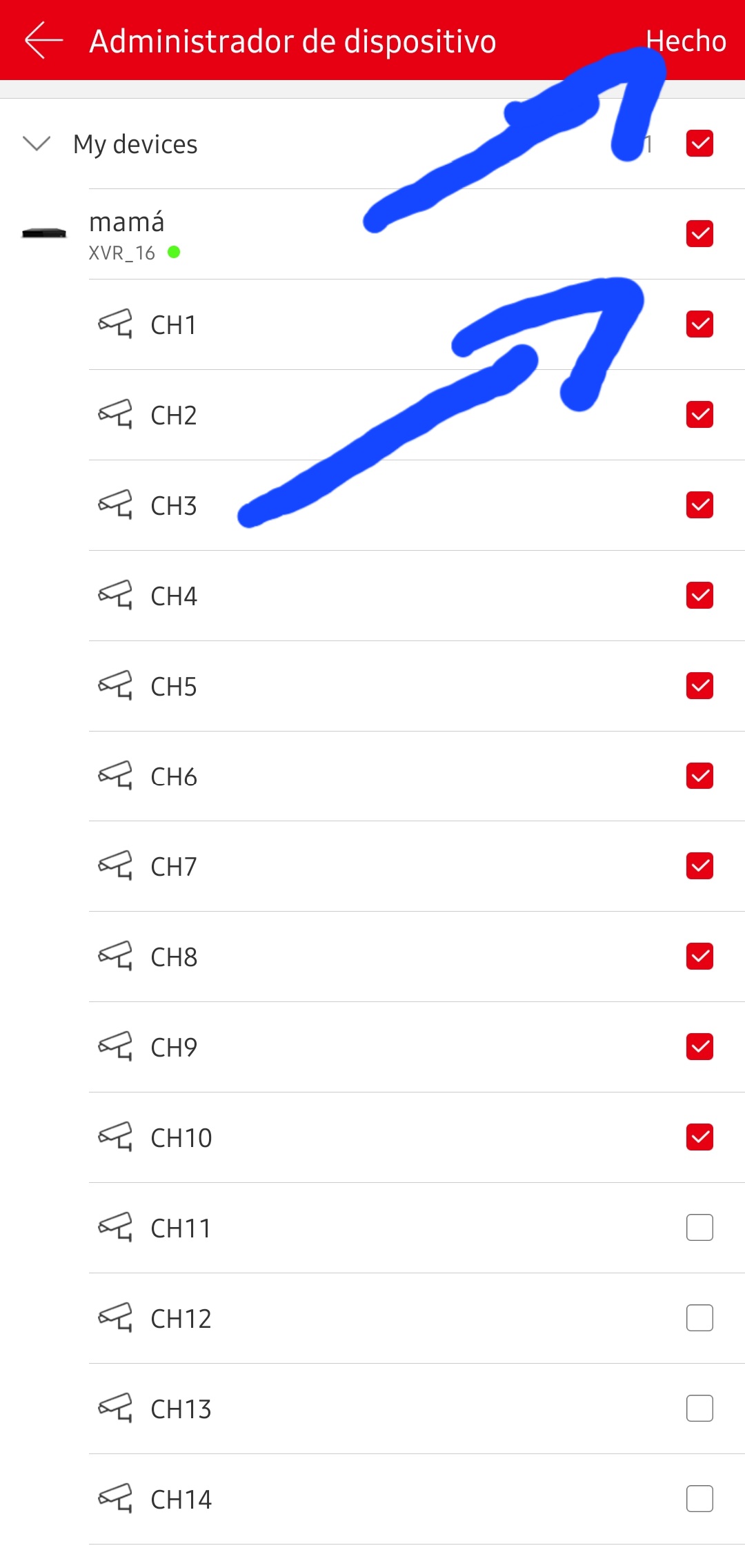
Task: Untick channel CH7
Action: click(x=699, y=865)
